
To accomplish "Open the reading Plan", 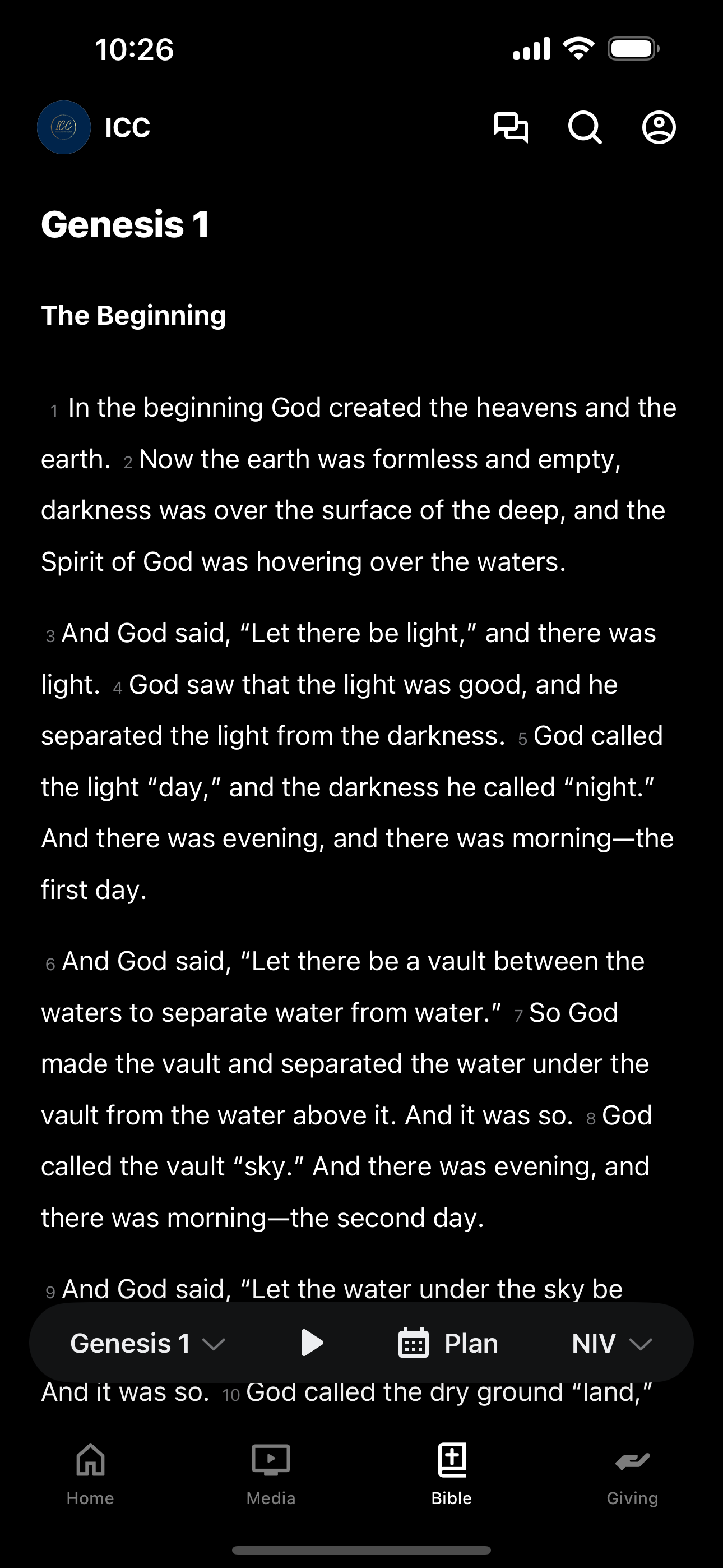I will click(448, 1343).
